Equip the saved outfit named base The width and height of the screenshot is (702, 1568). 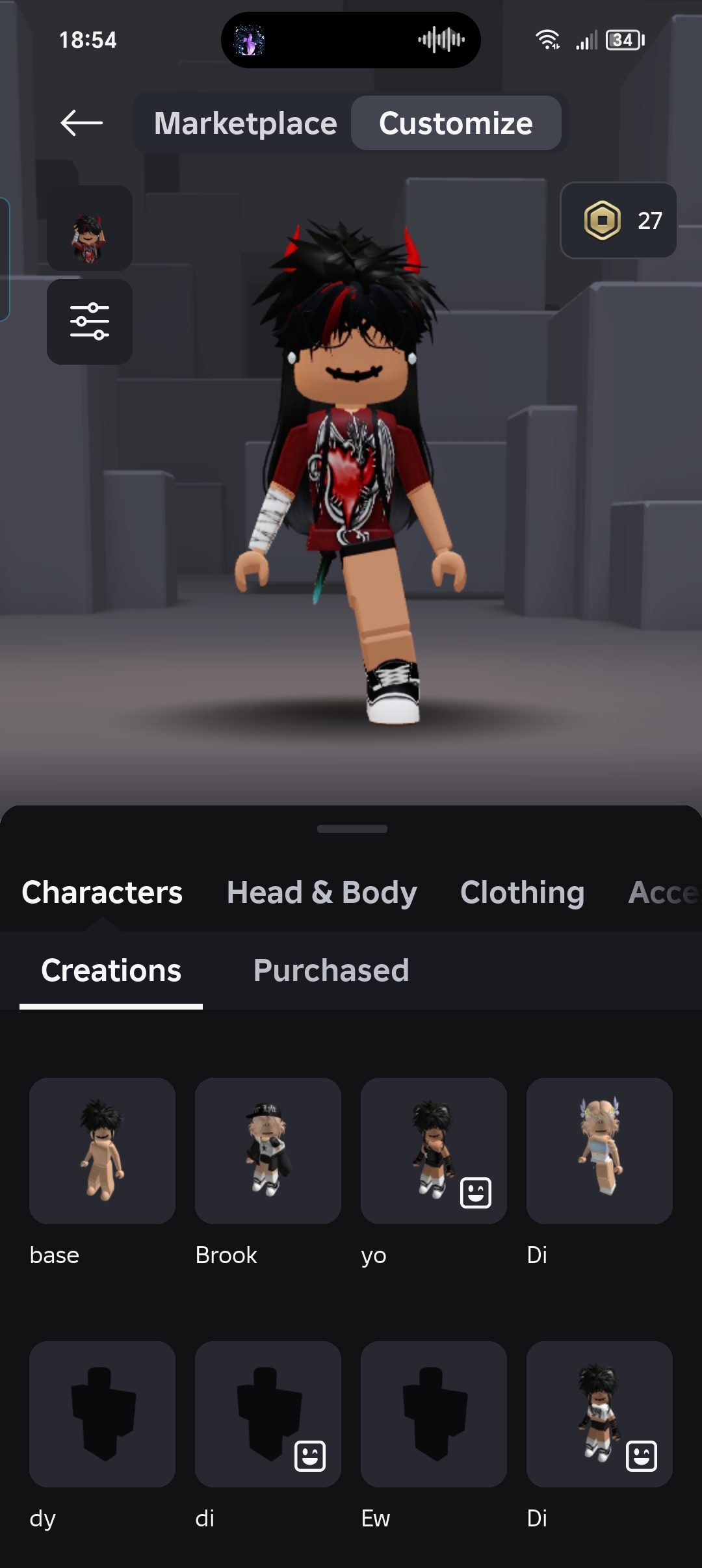coord(102,1151)
